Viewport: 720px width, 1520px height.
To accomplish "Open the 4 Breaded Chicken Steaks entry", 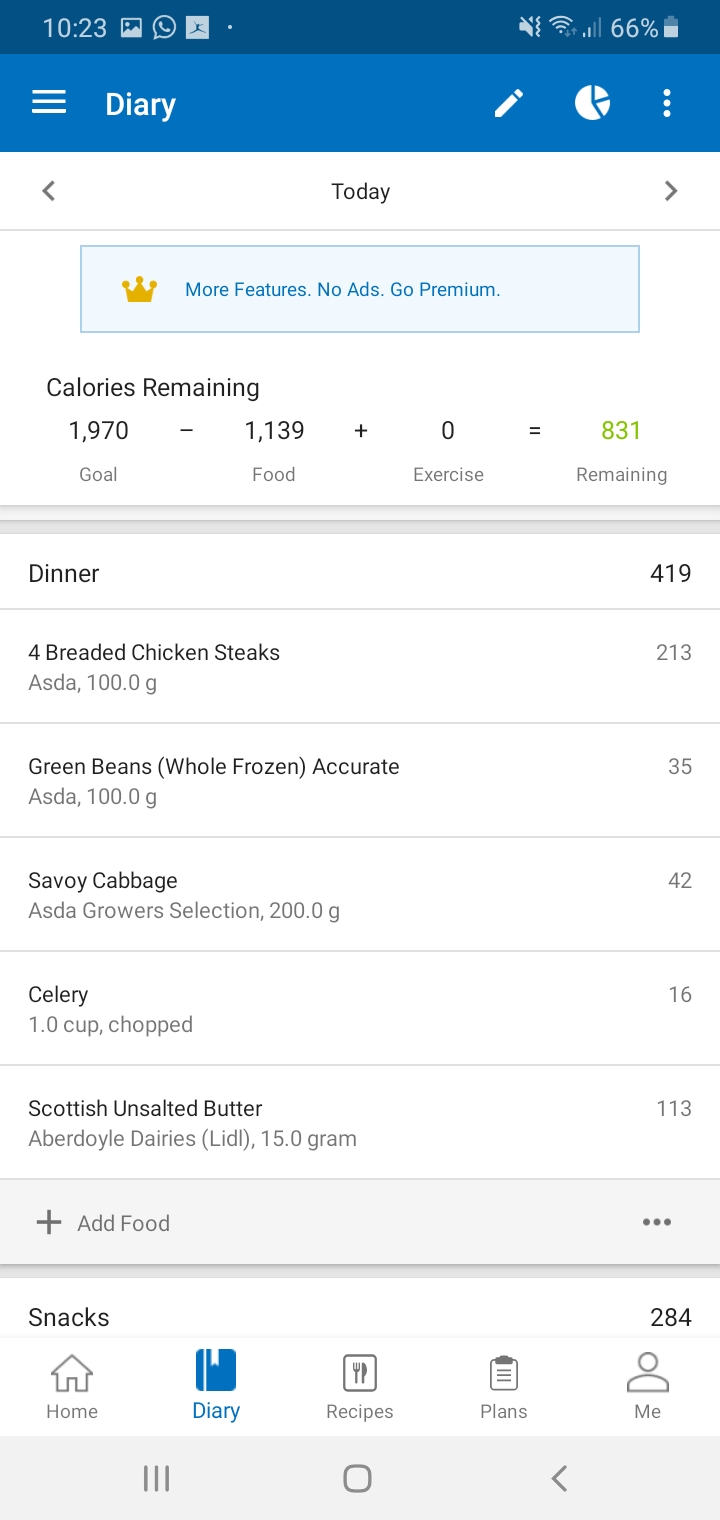I will (x=360, y=666).
